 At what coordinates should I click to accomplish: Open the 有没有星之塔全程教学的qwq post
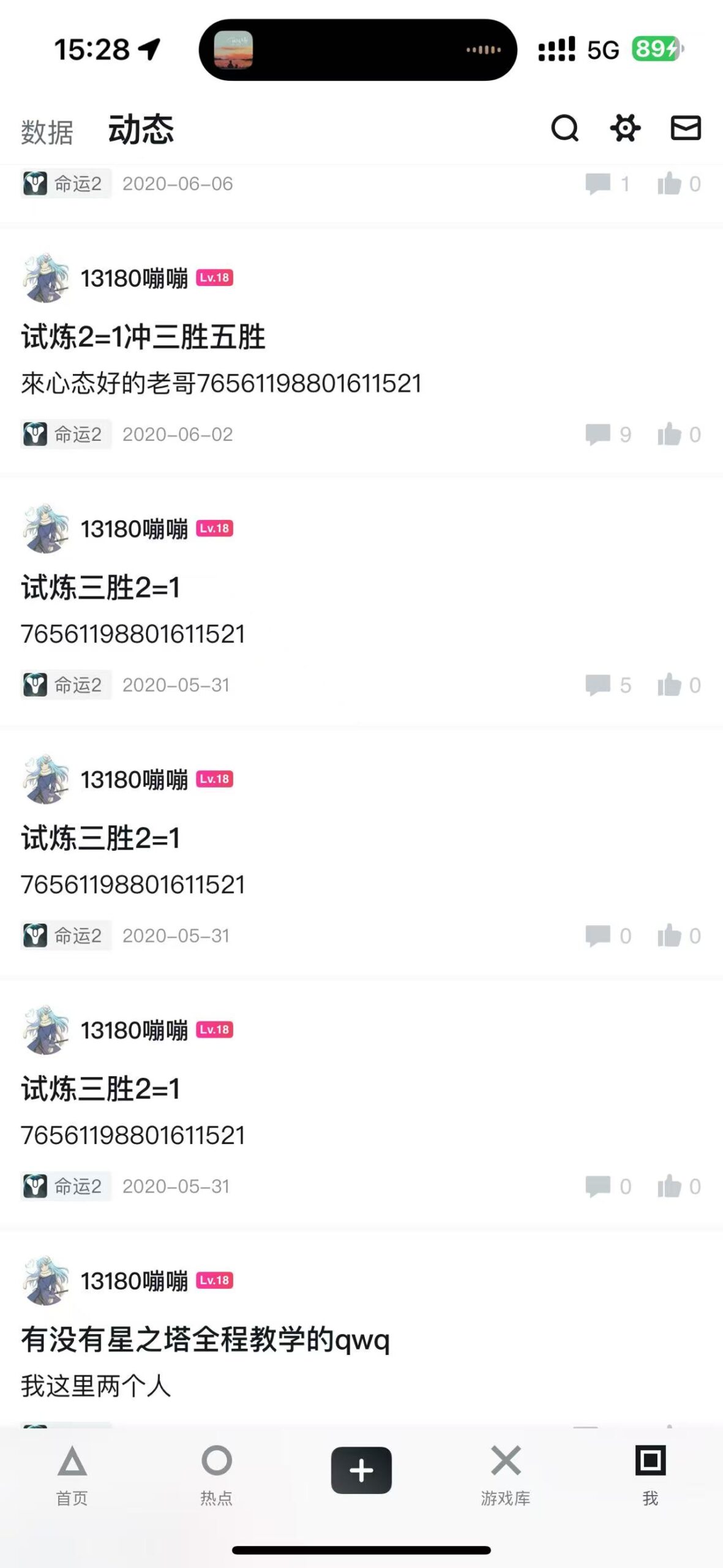(x=205, y=1340)
